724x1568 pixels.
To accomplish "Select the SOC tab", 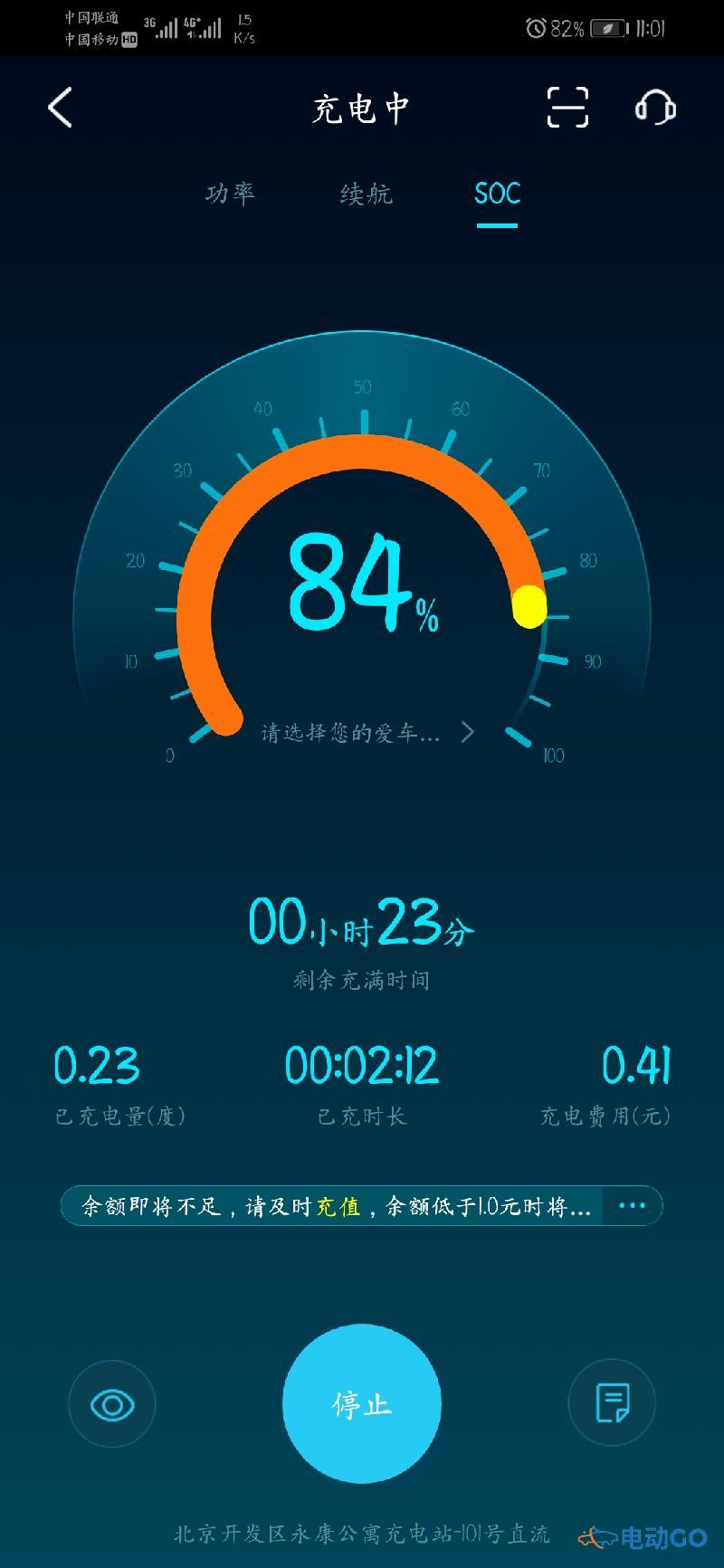I will pos(497,194).
